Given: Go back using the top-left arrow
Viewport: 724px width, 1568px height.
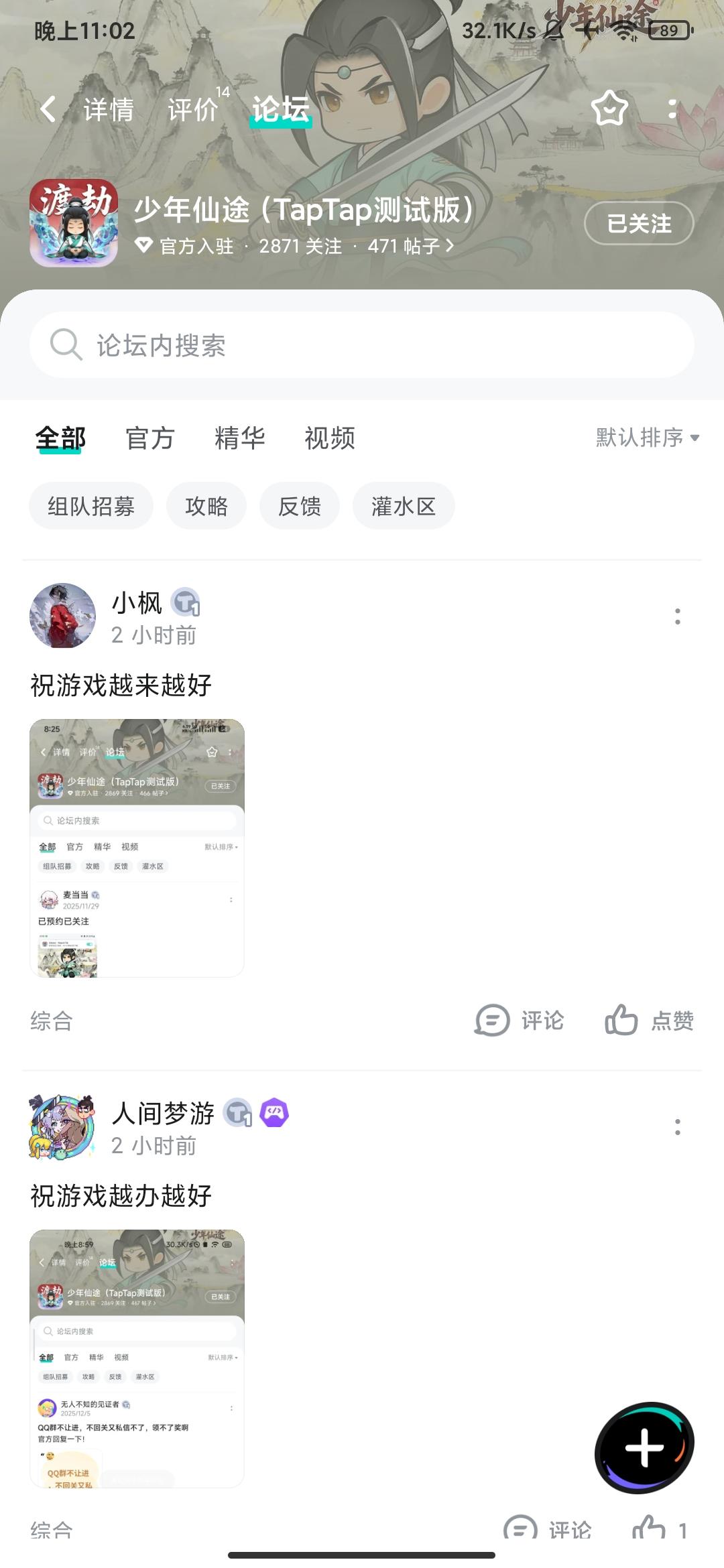Looking at the screenshot, I should pos(48,109).
